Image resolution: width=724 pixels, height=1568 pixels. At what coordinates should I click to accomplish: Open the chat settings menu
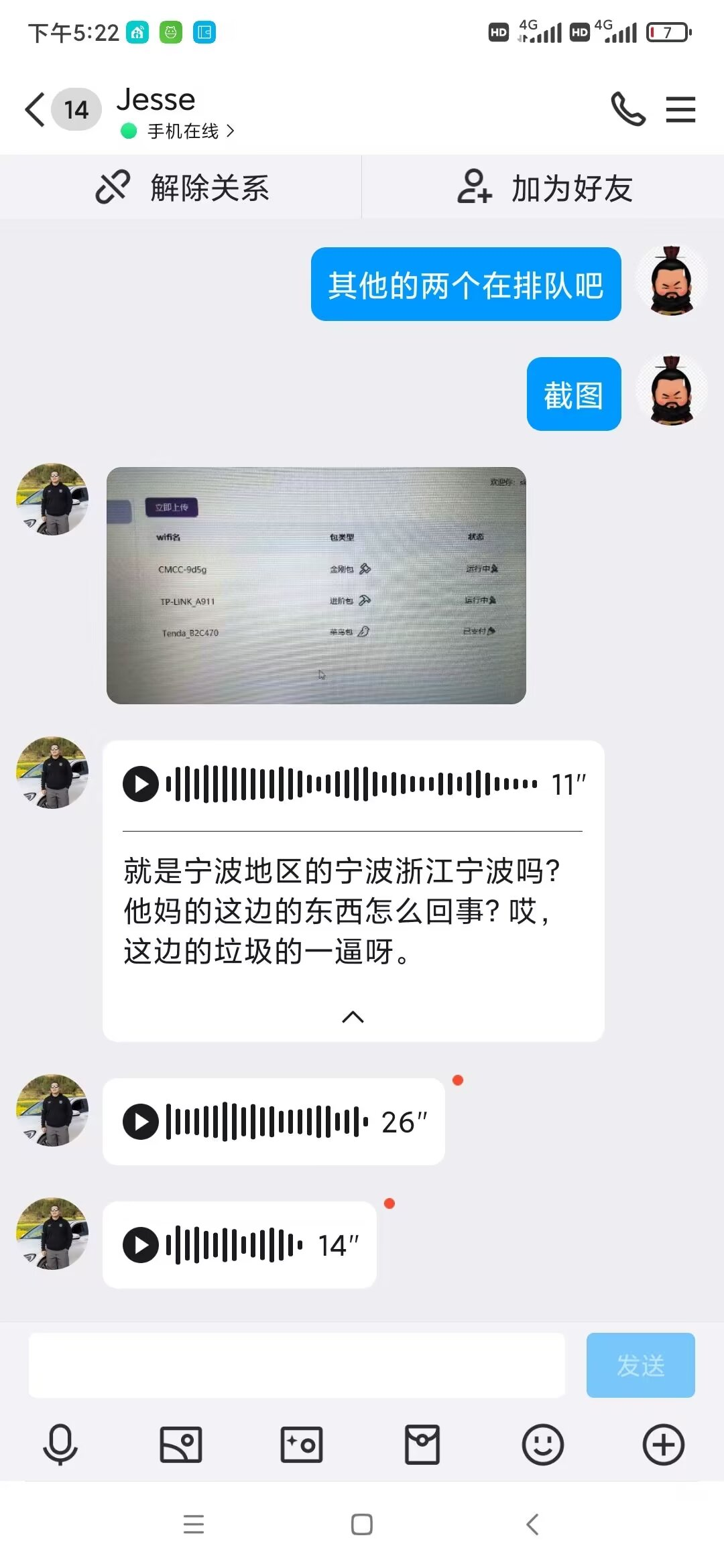[680, 109]
